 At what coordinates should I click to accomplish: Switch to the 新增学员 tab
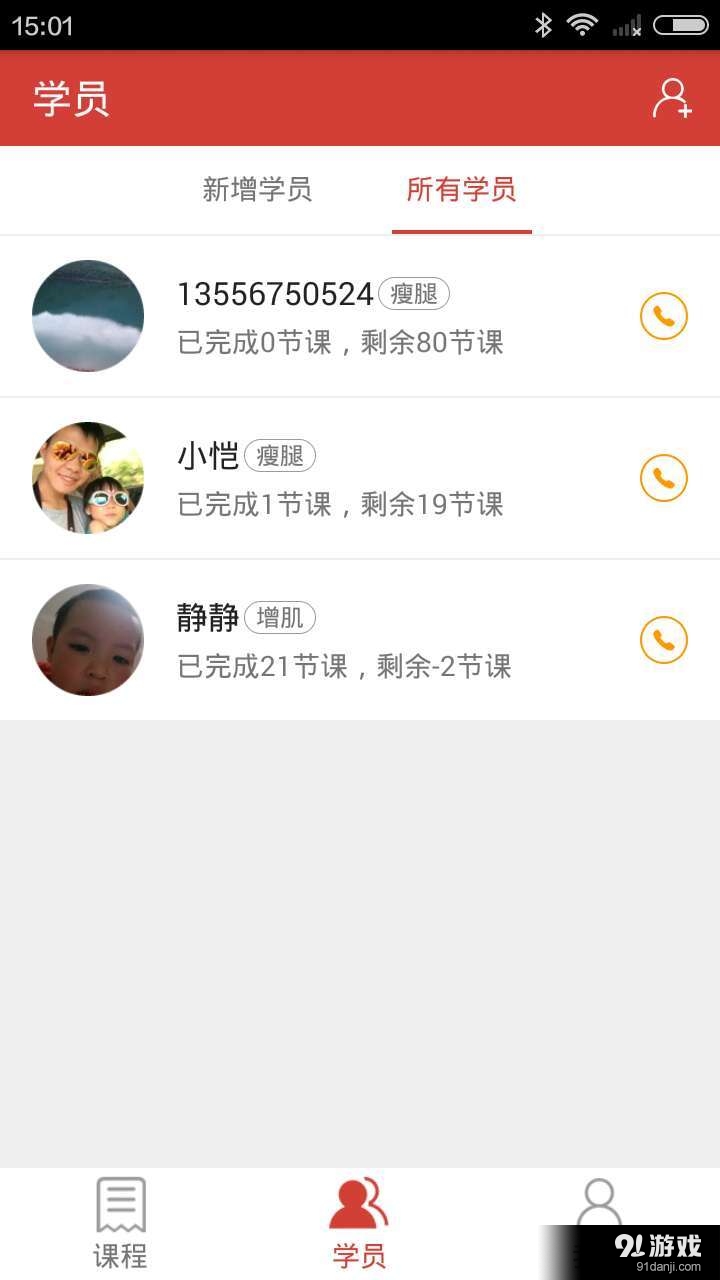(x=257, y=190)
